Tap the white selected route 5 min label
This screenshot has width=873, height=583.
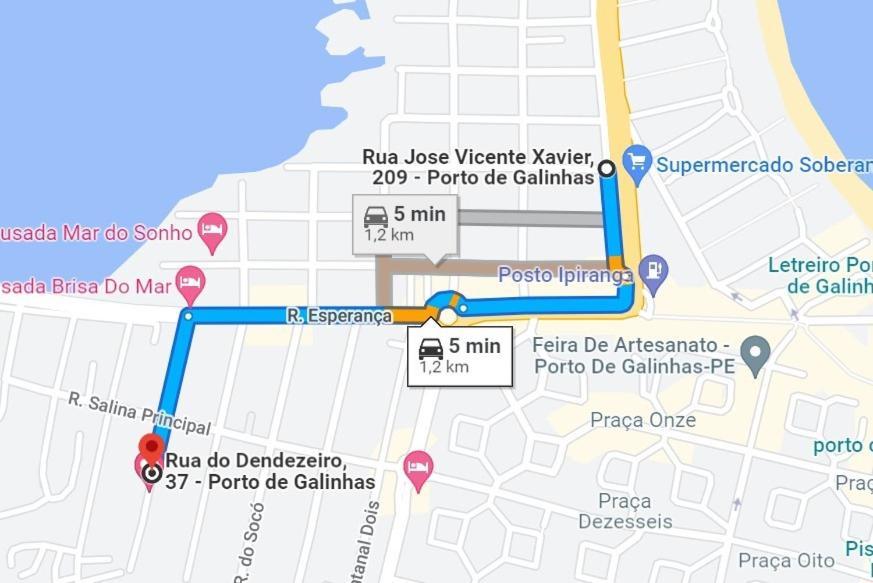[x=460, y=355]
